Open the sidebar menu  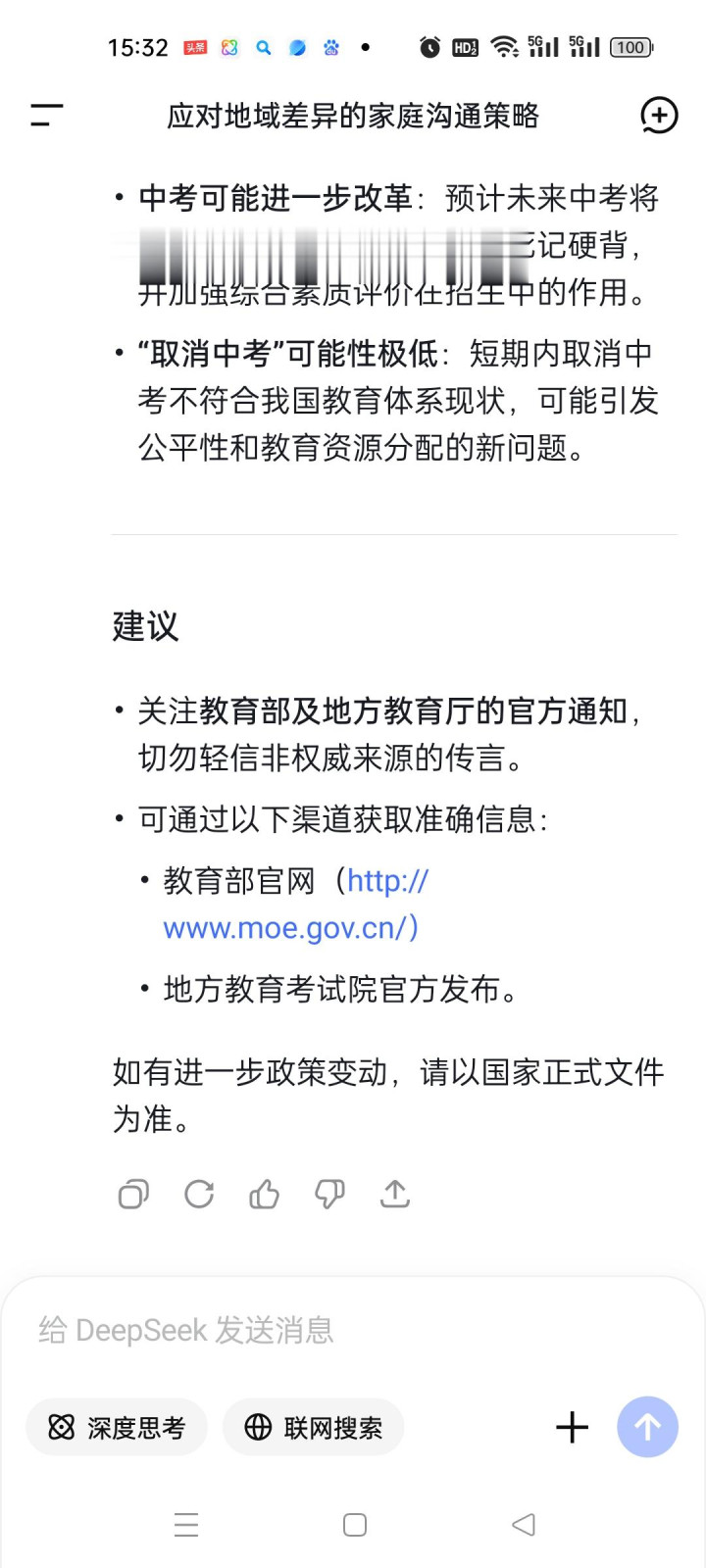(x=46, y=116)
